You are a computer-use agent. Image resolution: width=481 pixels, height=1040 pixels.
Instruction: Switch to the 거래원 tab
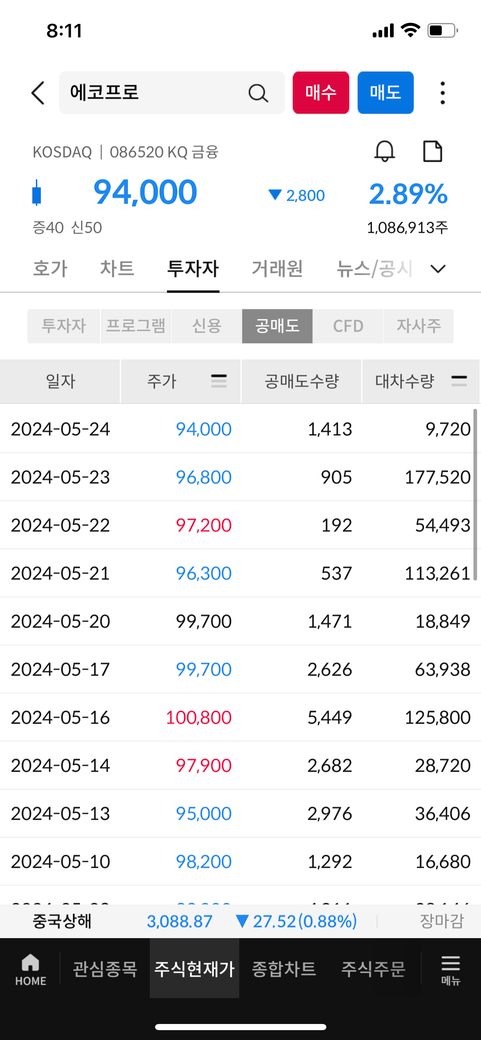click(x=277, y=269)
